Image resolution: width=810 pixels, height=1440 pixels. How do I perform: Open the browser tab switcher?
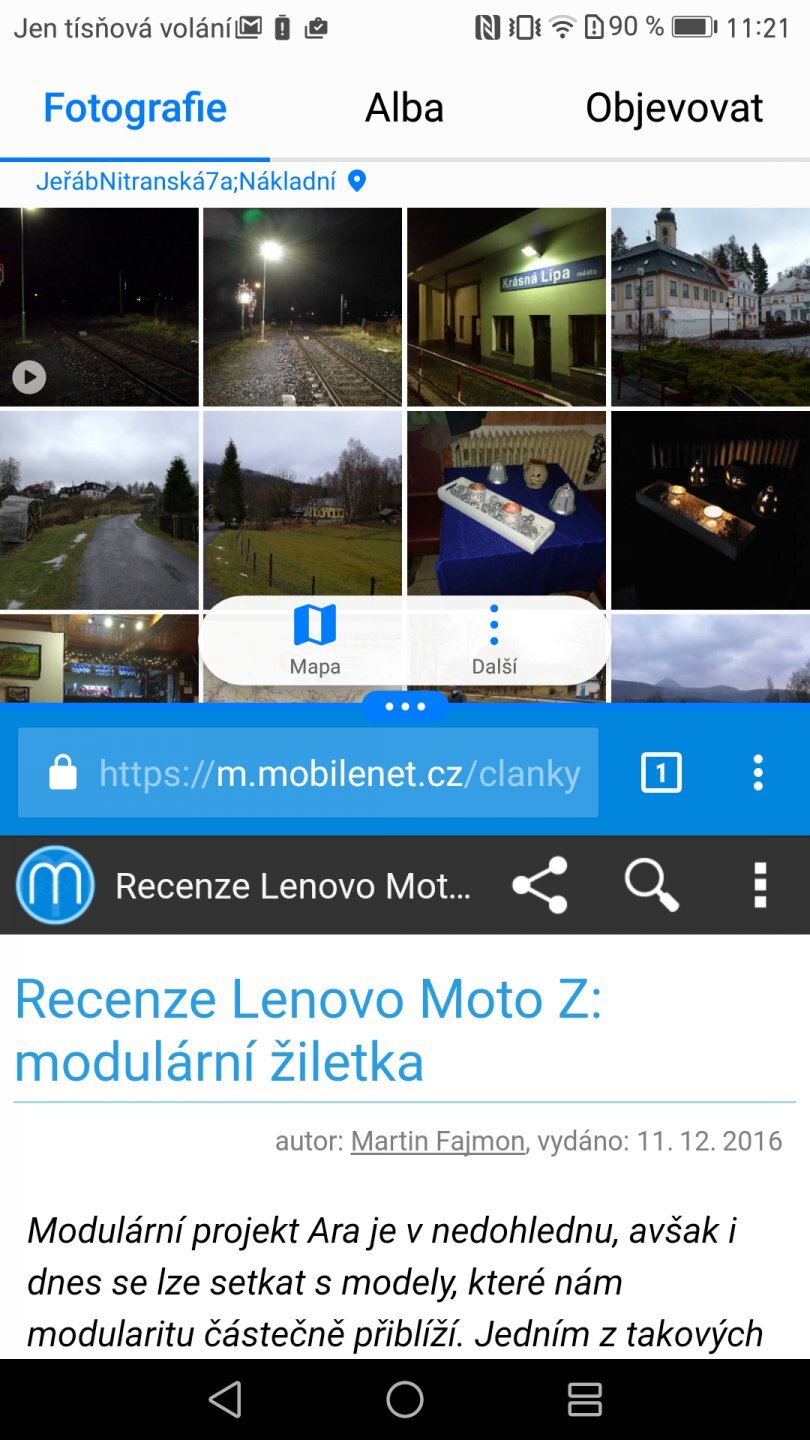661,773
